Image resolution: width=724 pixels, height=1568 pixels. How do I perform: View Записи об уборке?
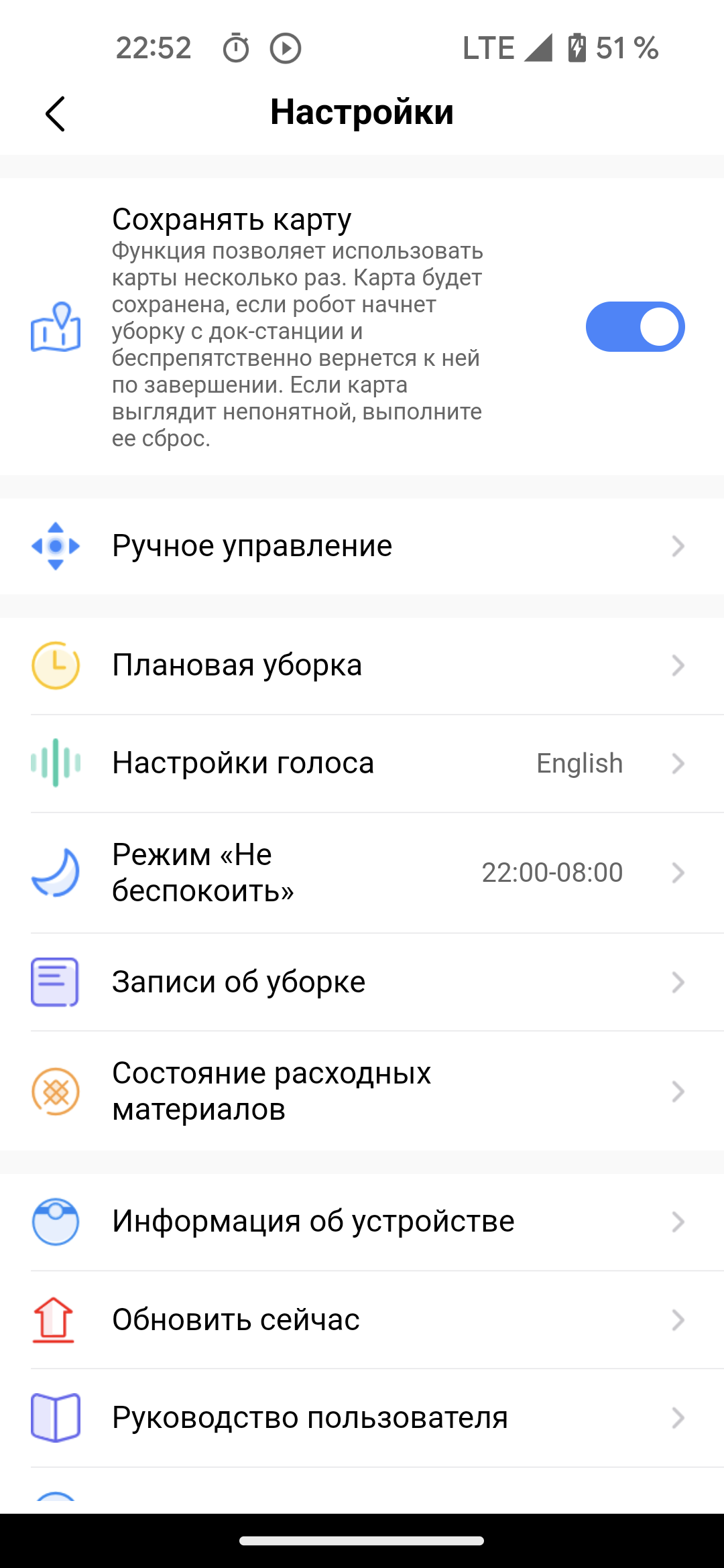click(362, 982)
